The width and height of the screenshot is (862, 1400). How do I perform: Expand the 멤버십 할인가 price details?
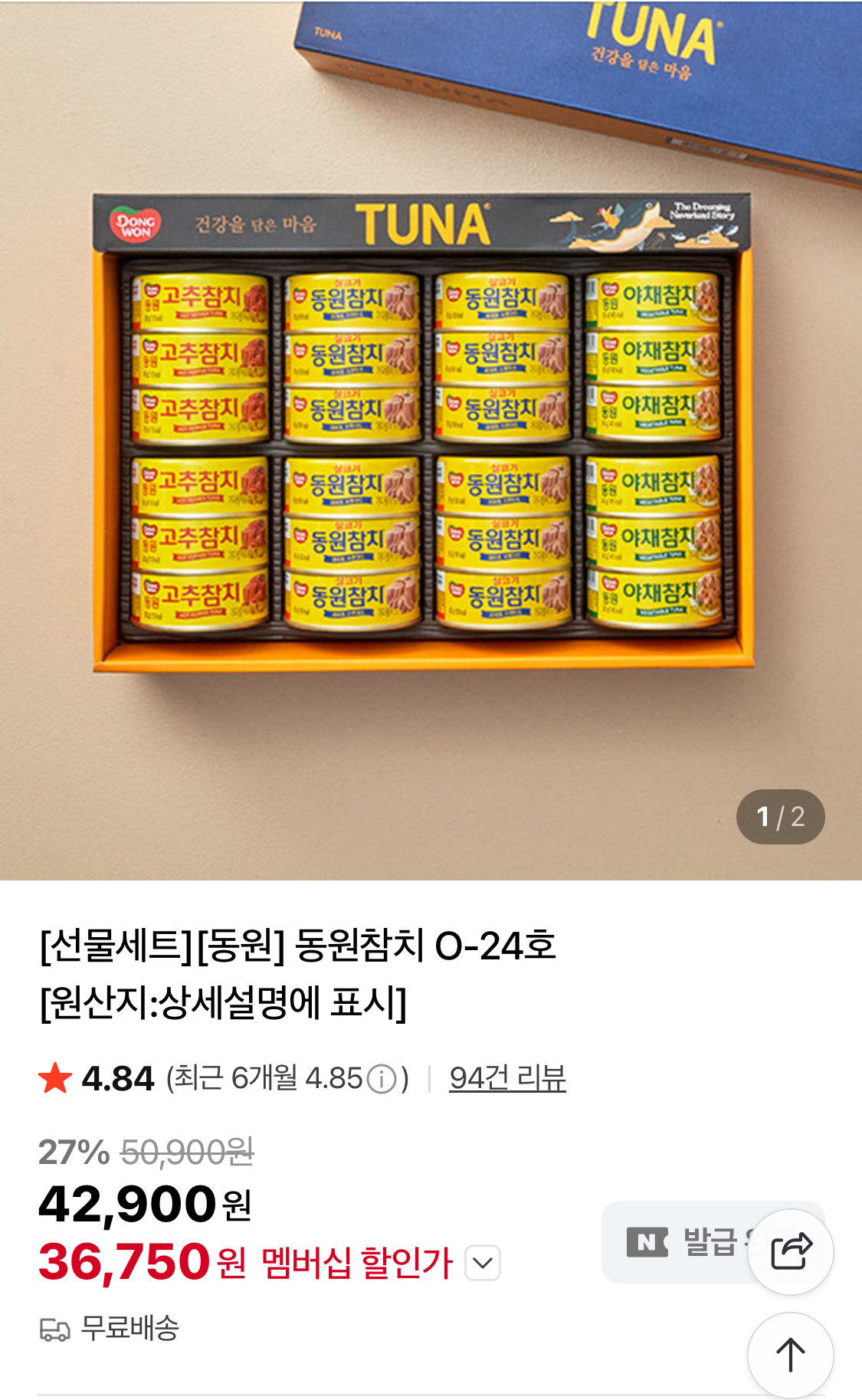(483, 1263)
